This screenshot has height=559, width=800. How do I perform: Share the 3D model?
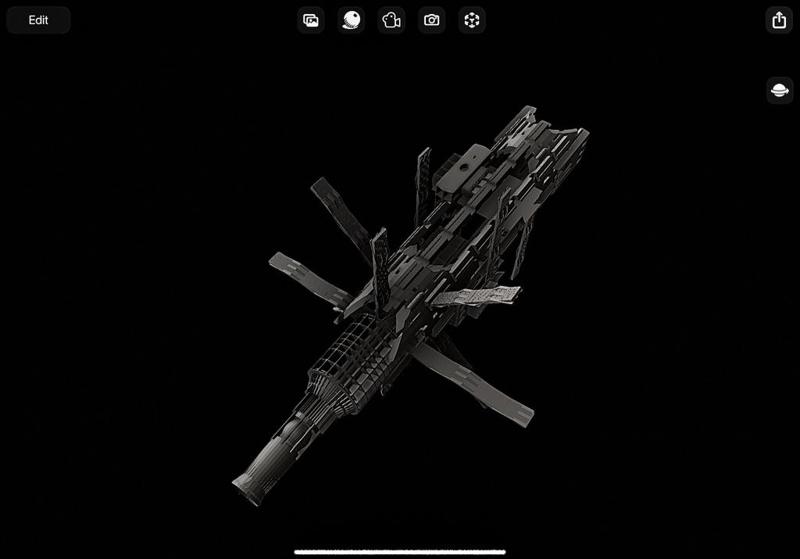point(779,20)
